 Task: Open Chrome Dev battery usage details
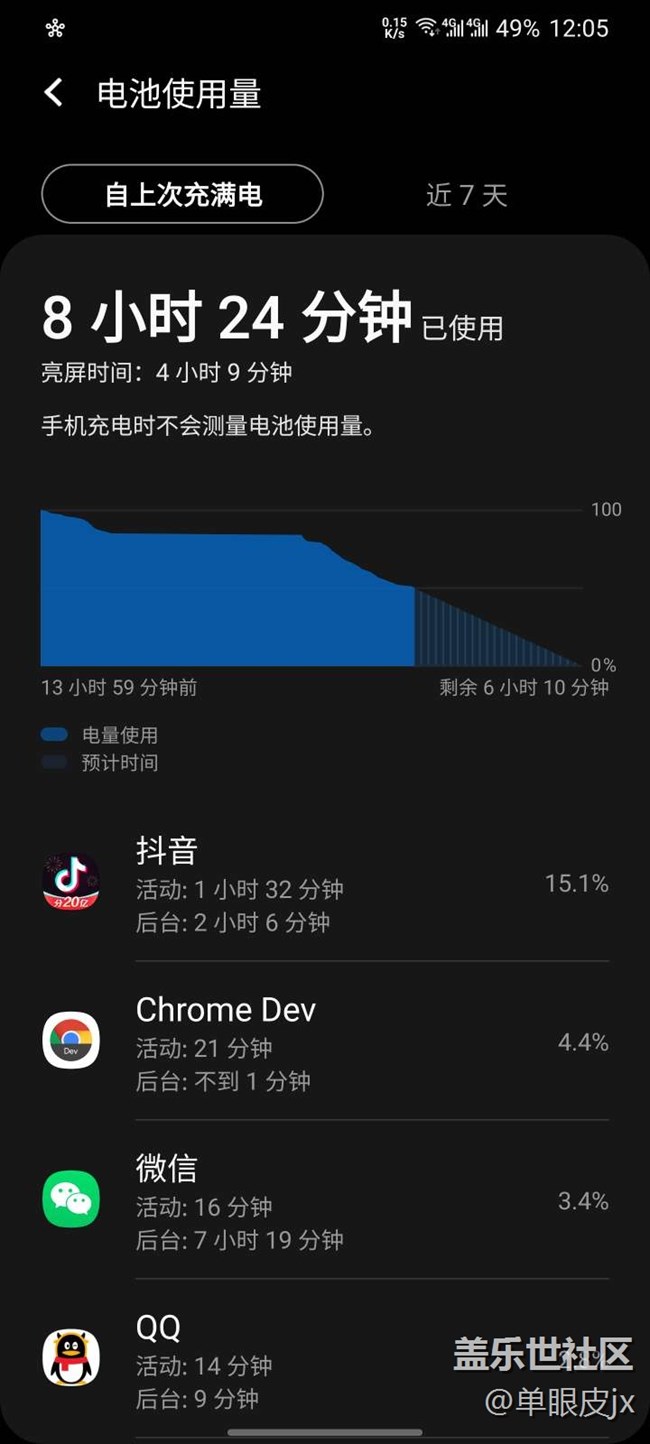[x=325, y=1042]
